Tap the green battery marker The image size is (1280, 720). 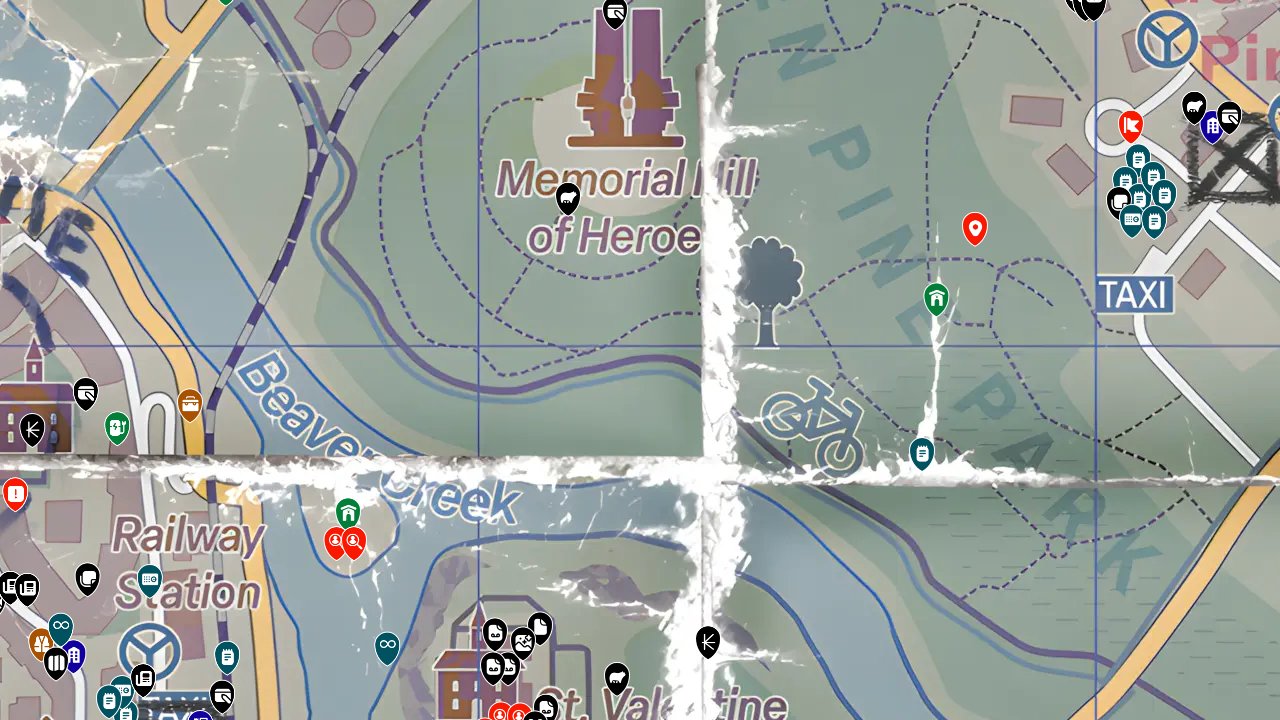pyautogui.click(x=117, y=428)
